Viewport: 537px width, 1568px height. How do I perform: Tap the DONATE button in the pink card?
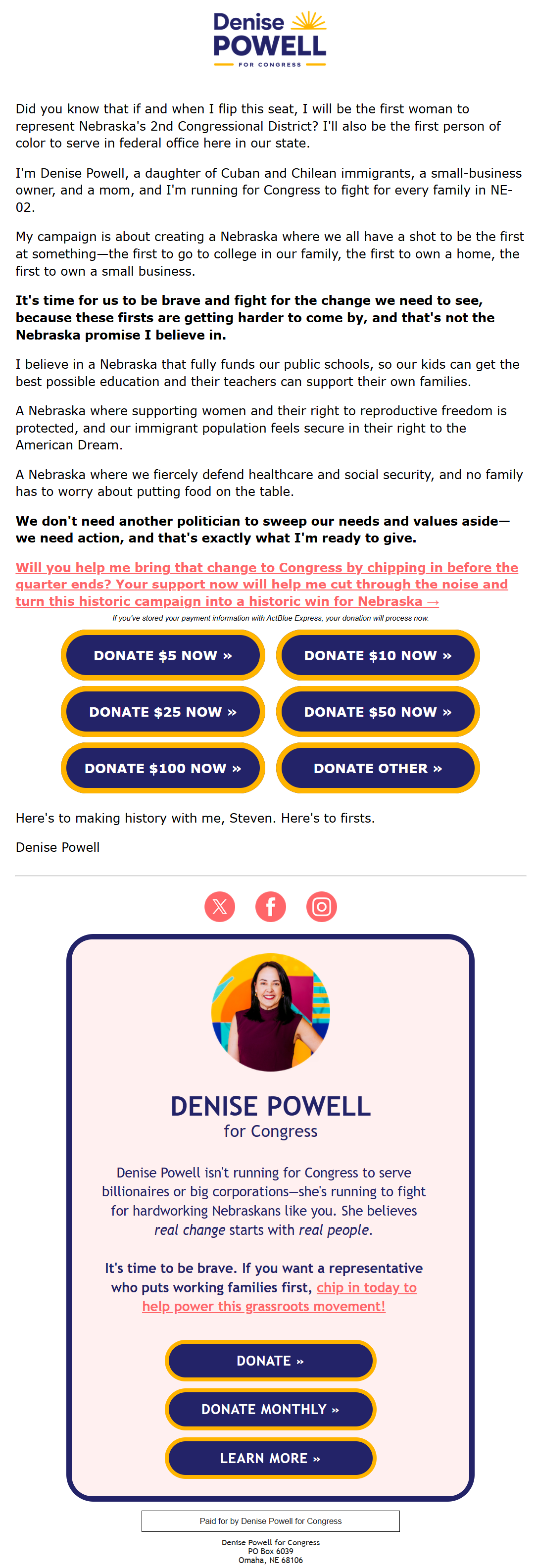coord(270,1361)
